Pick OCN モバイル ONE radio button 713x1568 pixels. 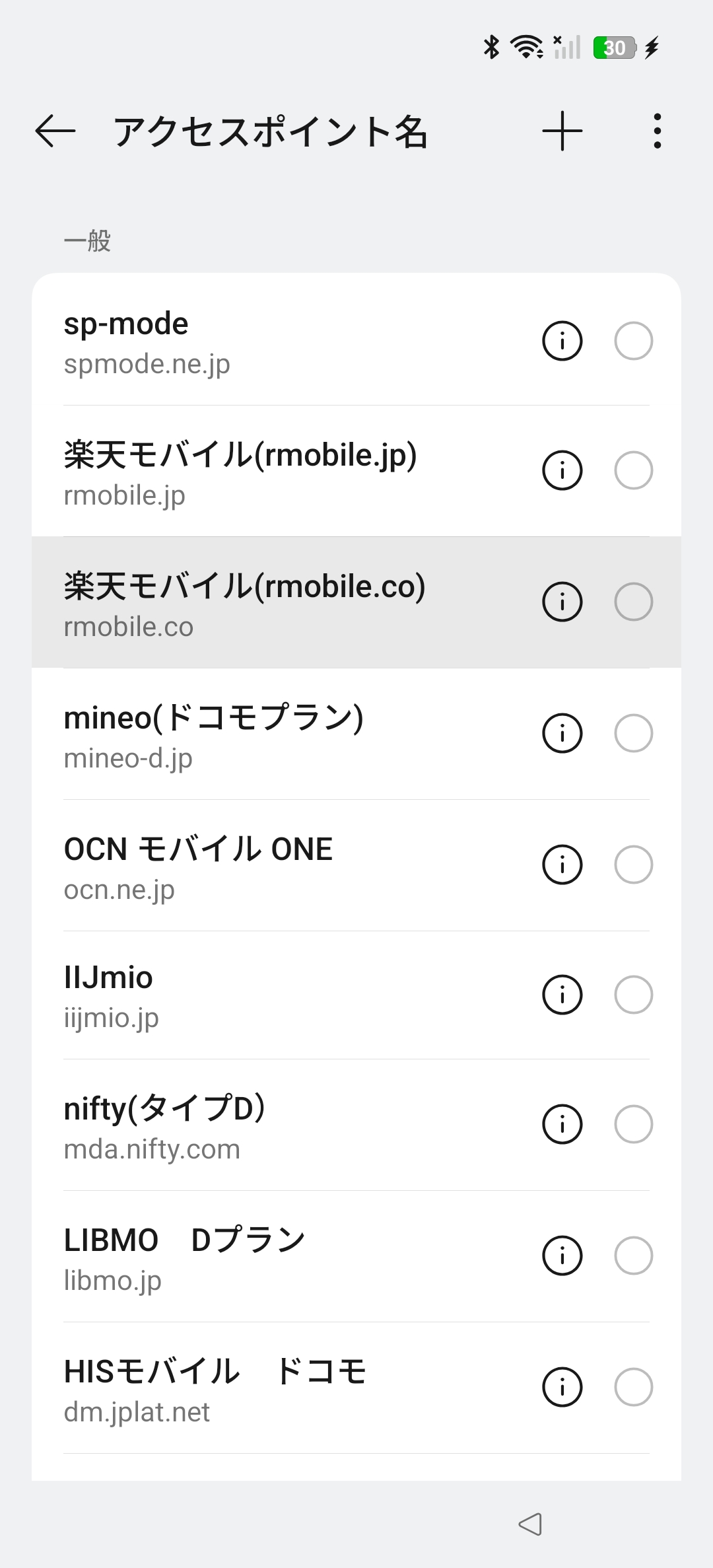click(x=633, y=865)
